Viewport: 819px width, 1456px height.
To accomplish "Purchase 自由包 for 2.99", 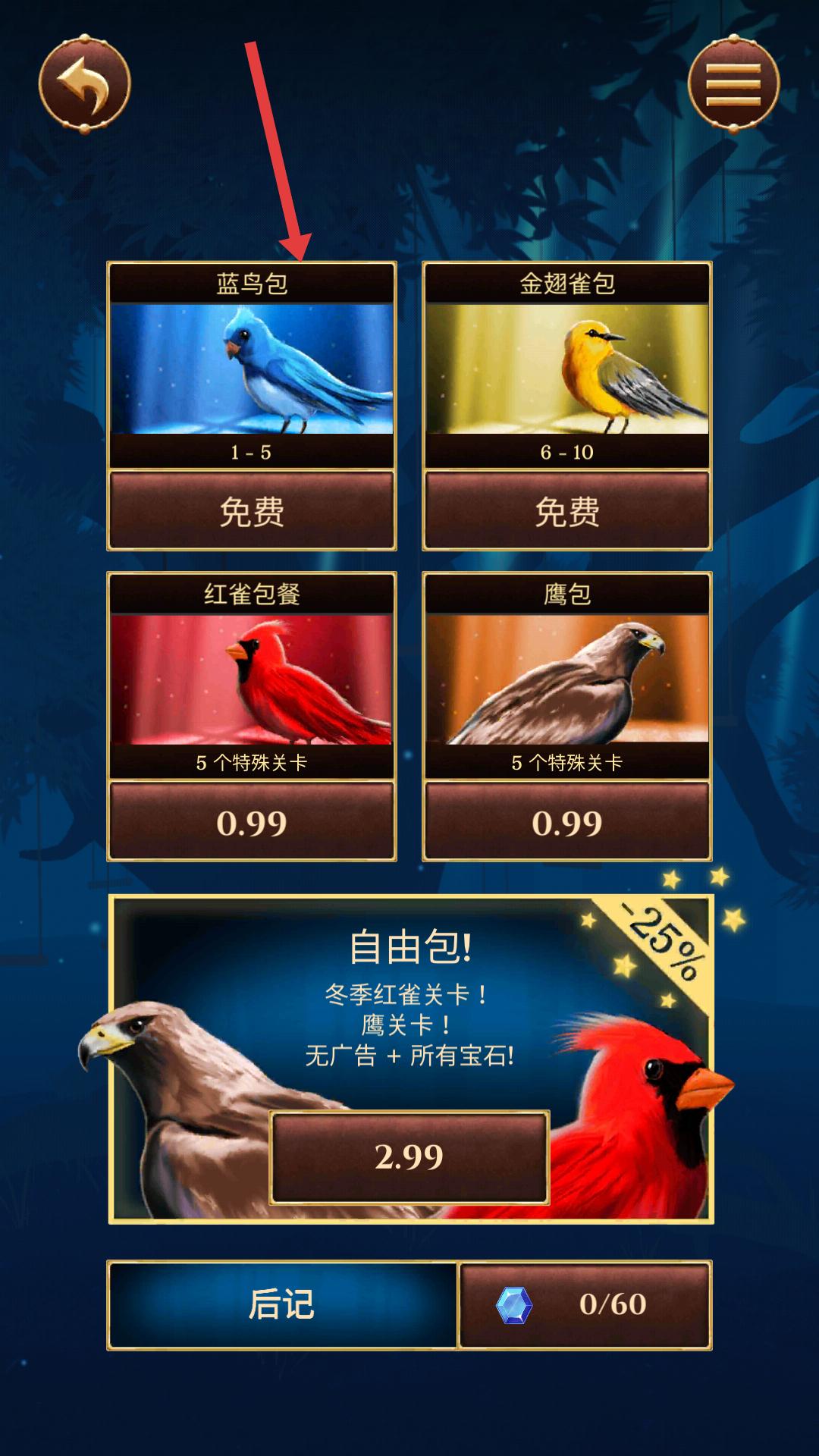I will [x=409, y=1156].
